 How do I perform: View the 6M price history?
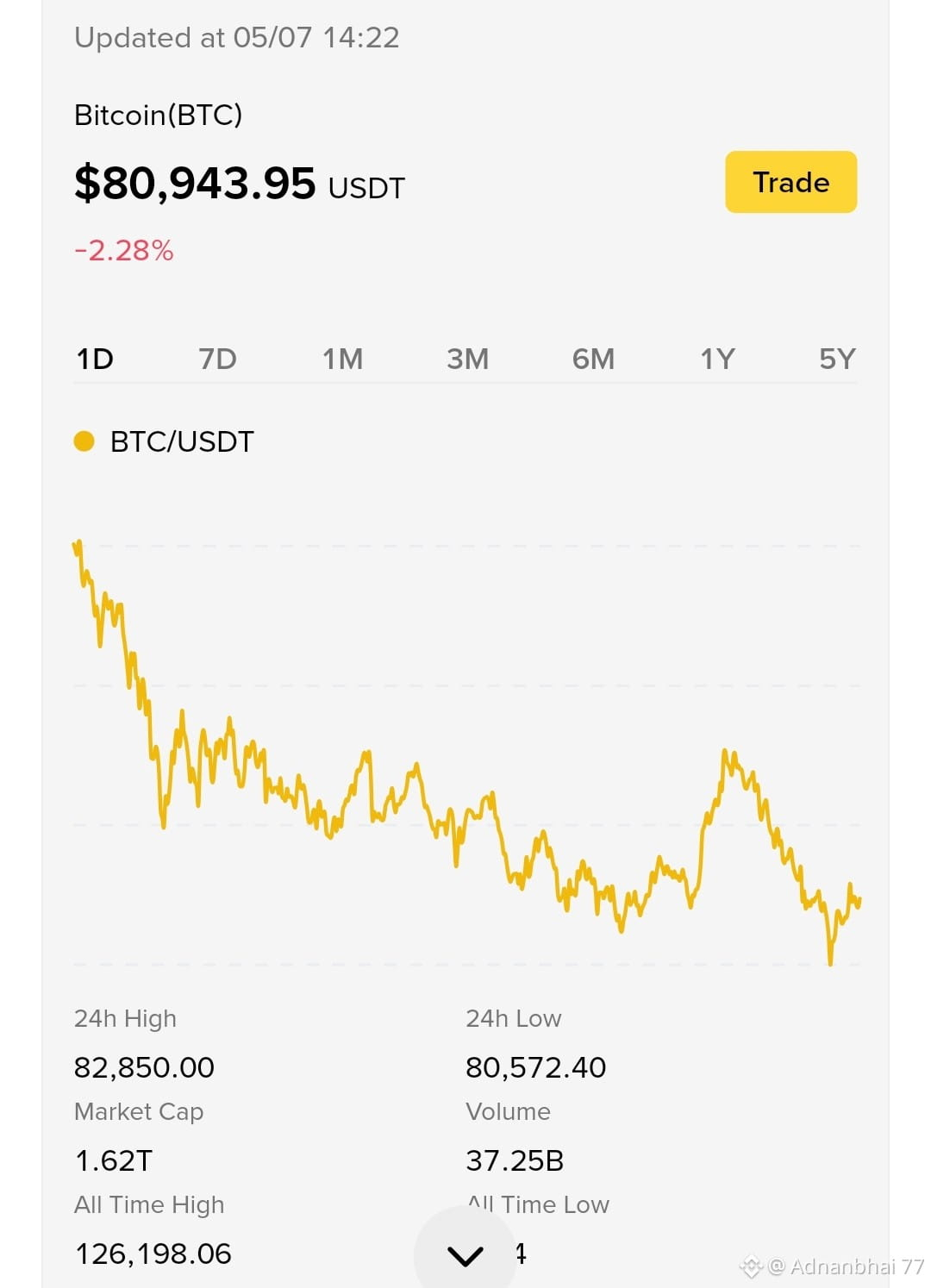tap(593, 359)
